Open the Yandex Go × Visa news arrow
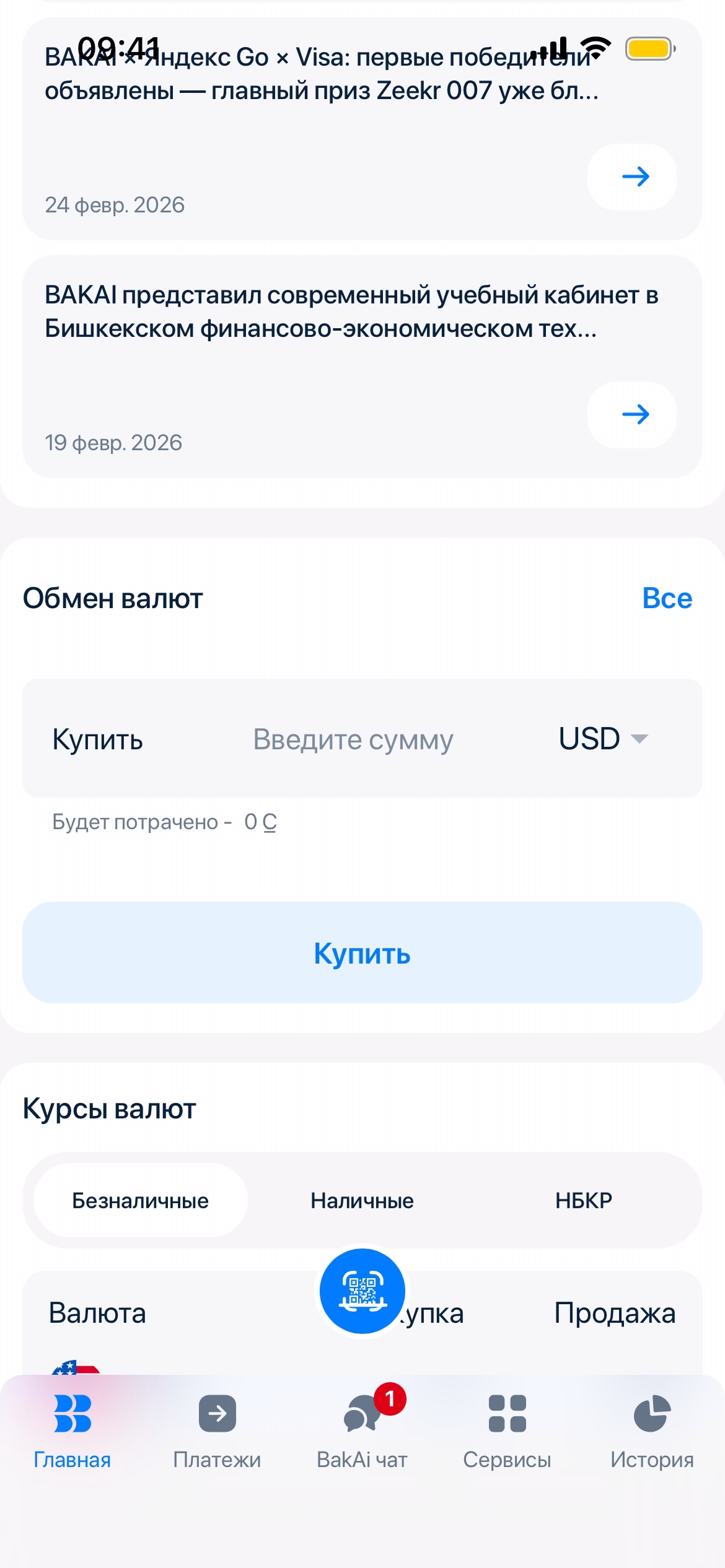 (631, 177)
